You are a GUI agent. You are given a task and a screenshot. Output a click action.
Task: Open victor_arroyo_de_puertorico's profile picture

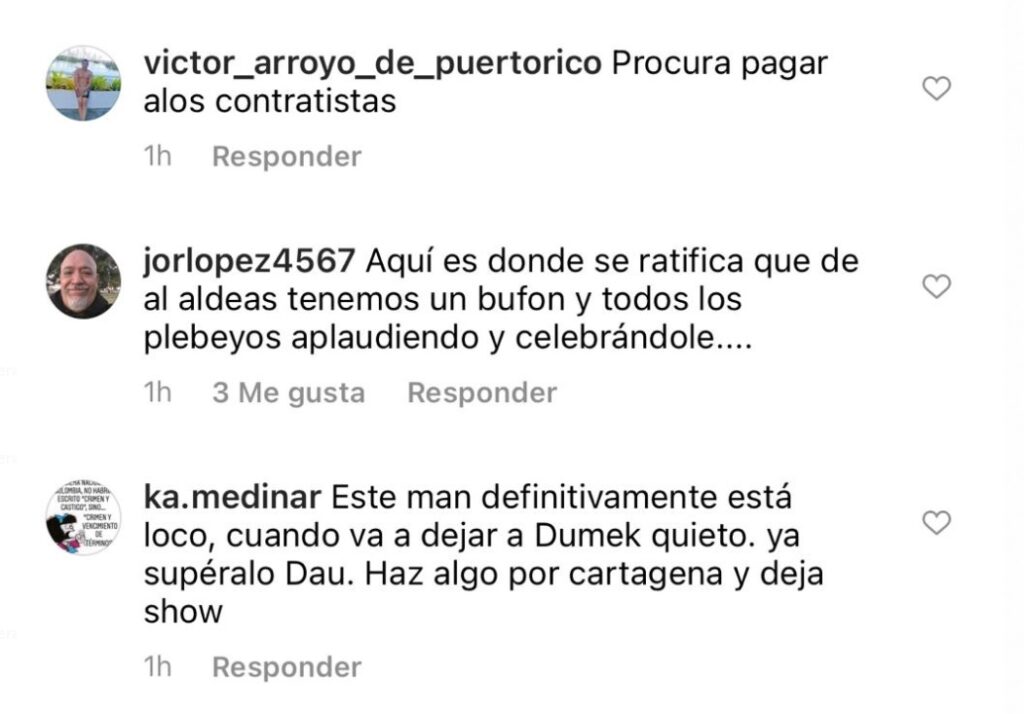point(83,83)
